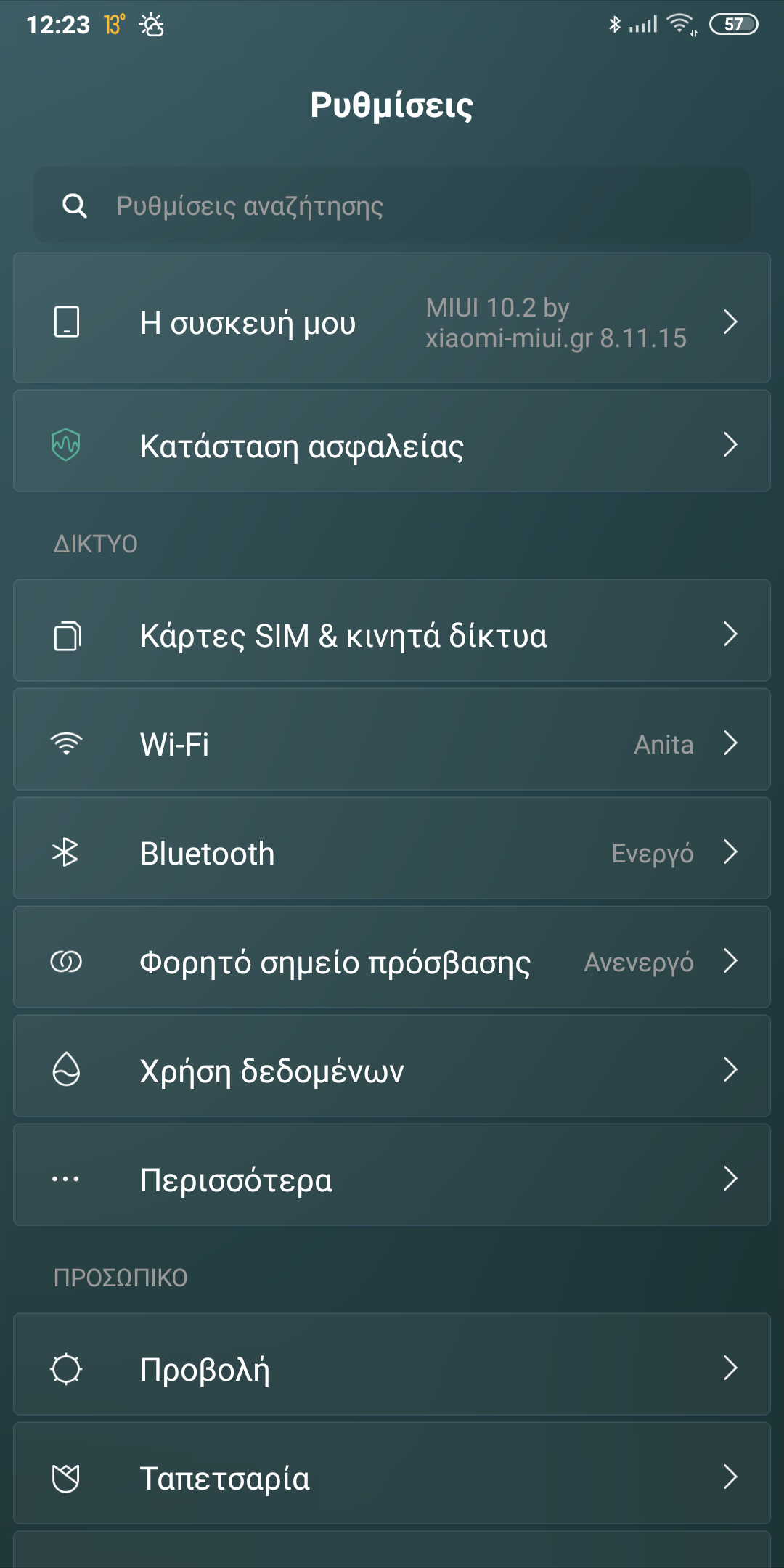The height and width of the screenshot is (1568, 784).
Task: Open Wi-Fi settings
Action: pos(392,743)
